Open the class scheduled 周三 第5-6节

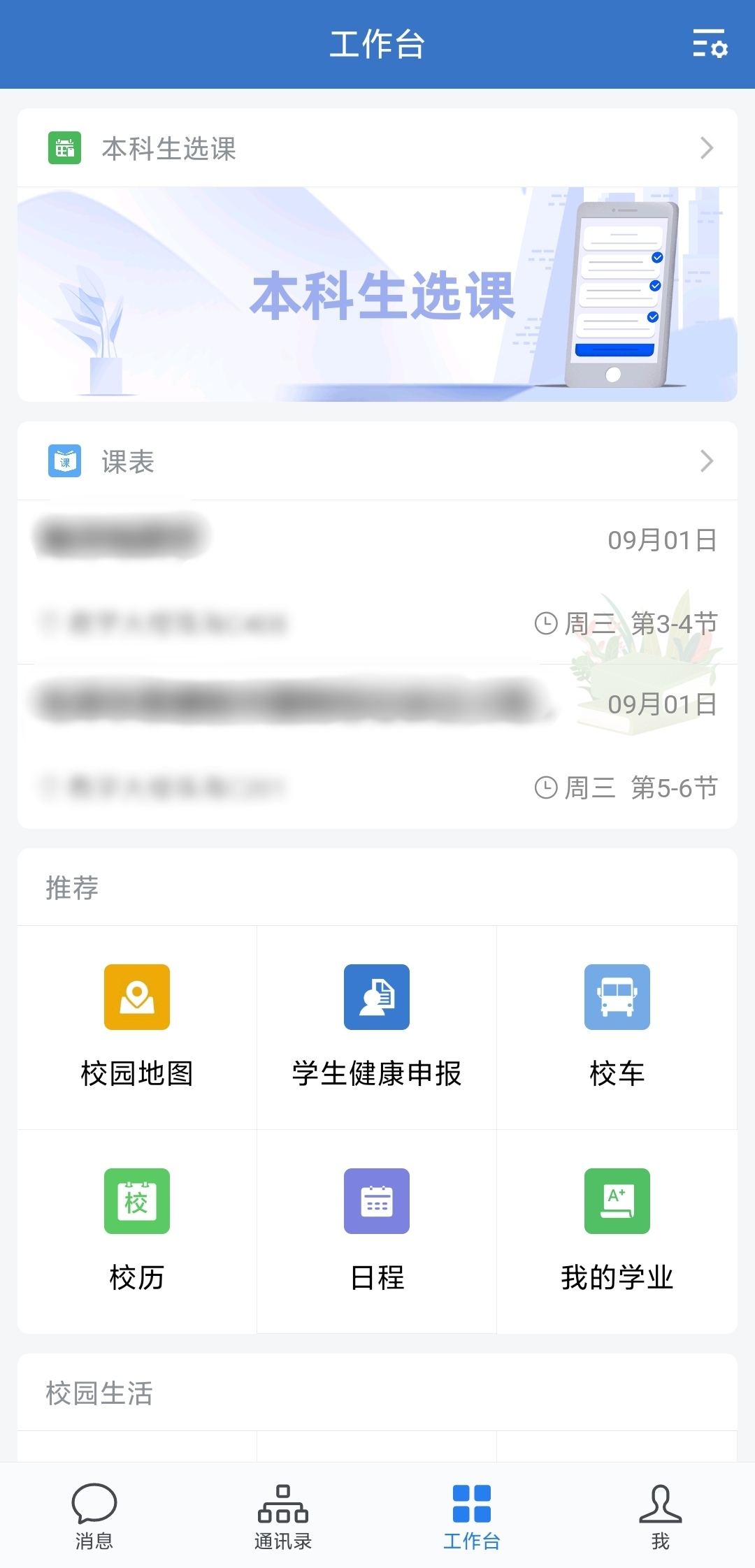[x=377, y=746]
